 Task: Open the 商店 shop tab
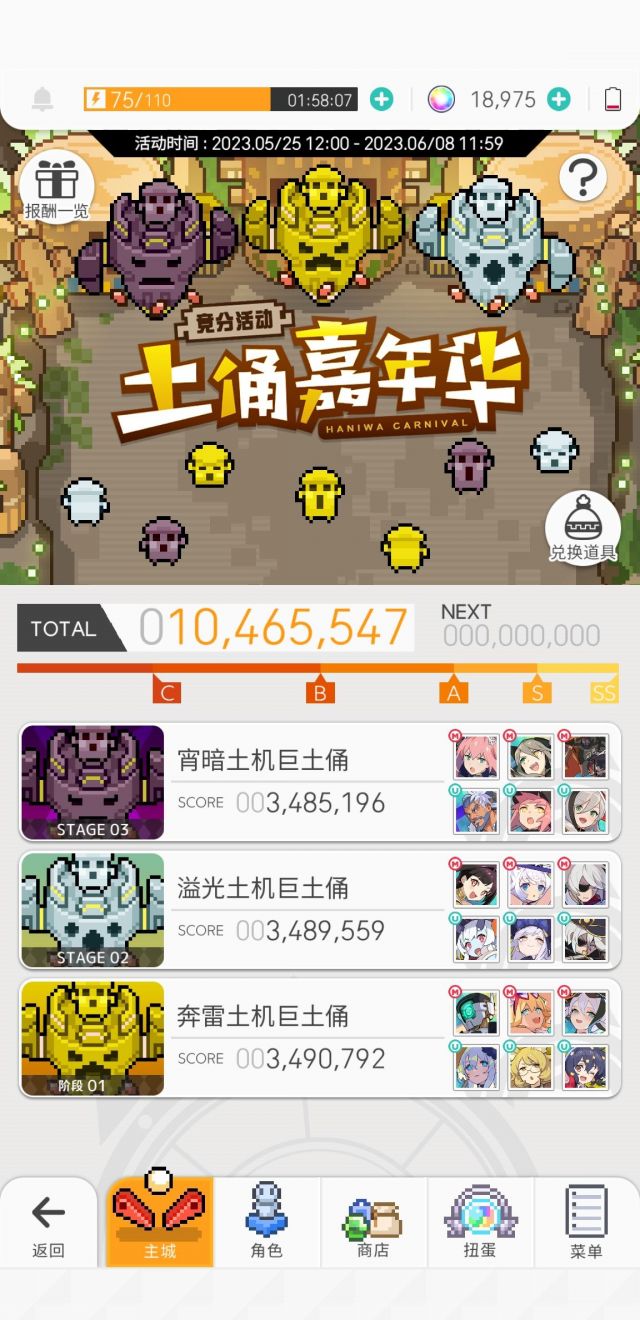point(374,1222)
